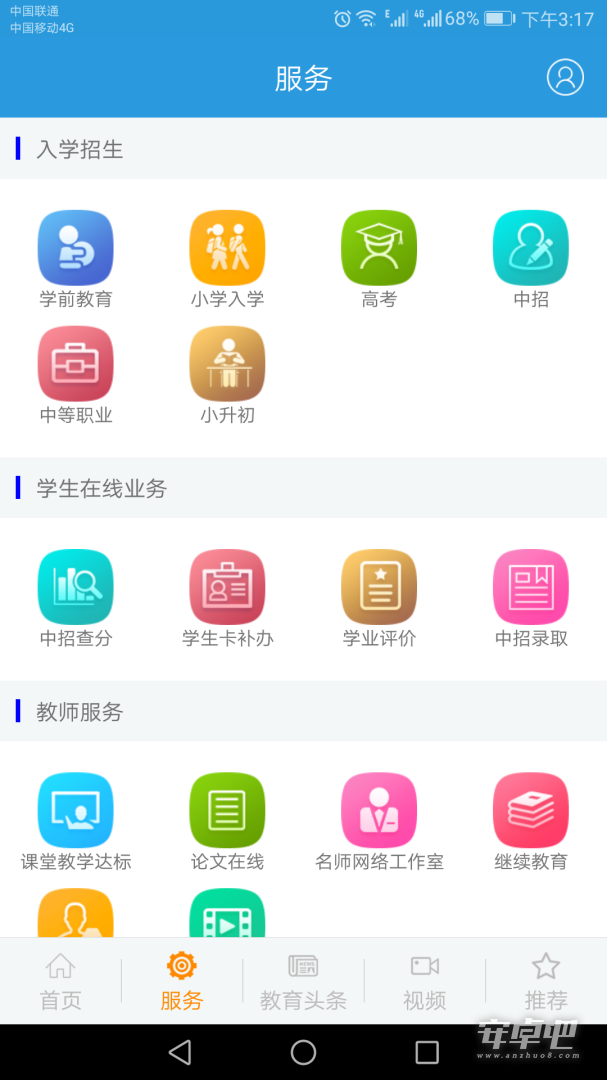
Task: Open the user profile icon
Action: pyautogui.click(x=565, y=77)
